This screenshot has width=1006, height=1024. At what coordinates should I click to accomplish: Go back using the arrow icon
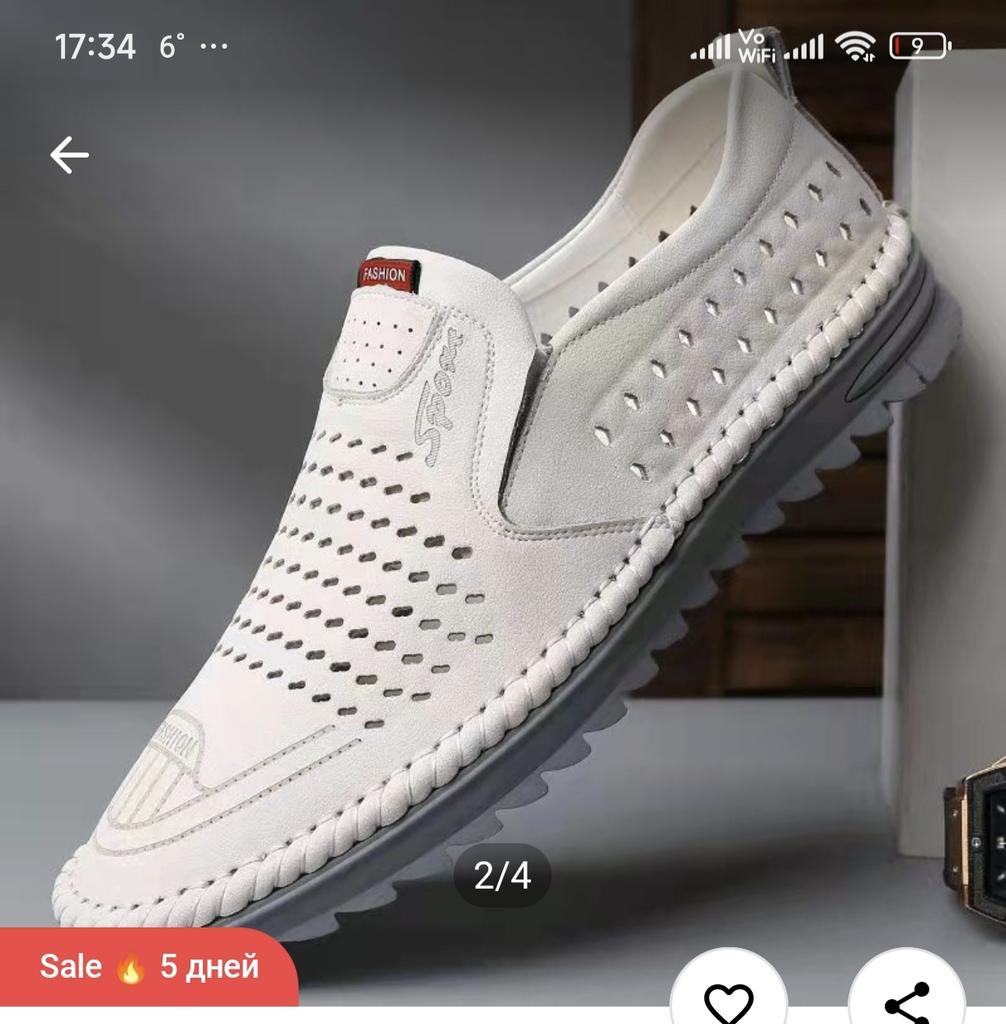click(x=69, y=156)
